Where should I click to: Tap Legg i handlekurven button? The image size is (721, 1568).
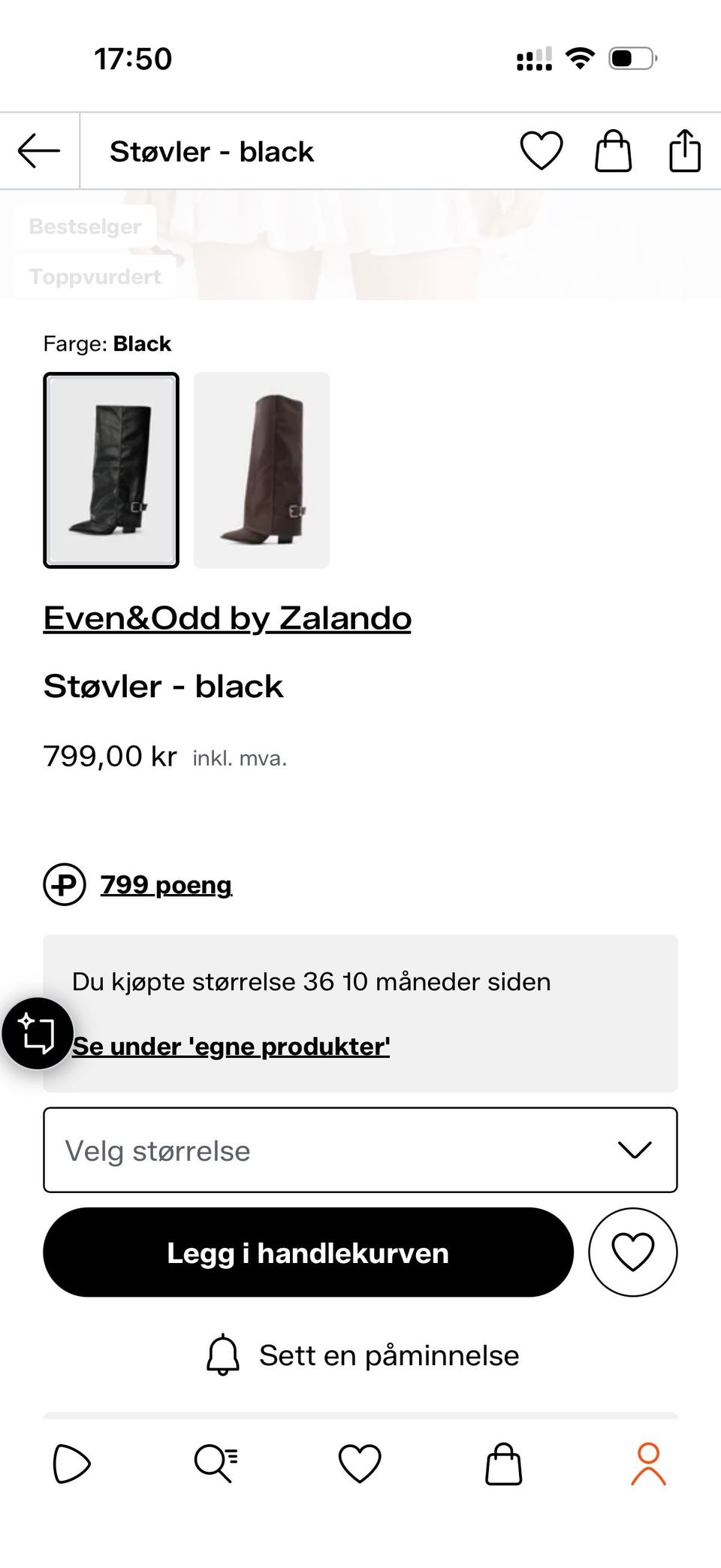[308, 1252]
